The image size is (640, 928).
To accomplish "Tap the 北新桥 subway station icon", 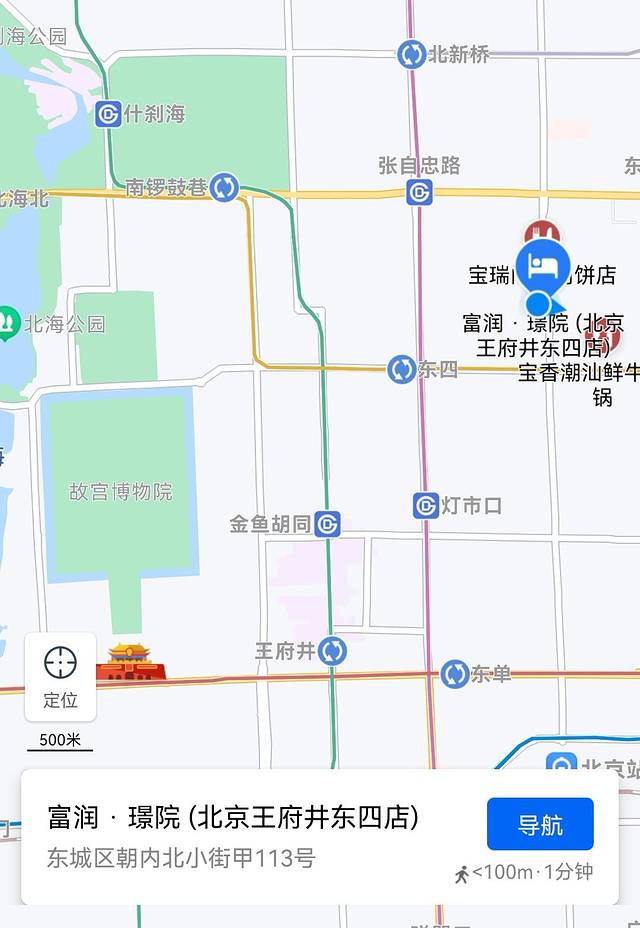I will tap(411, 54).
